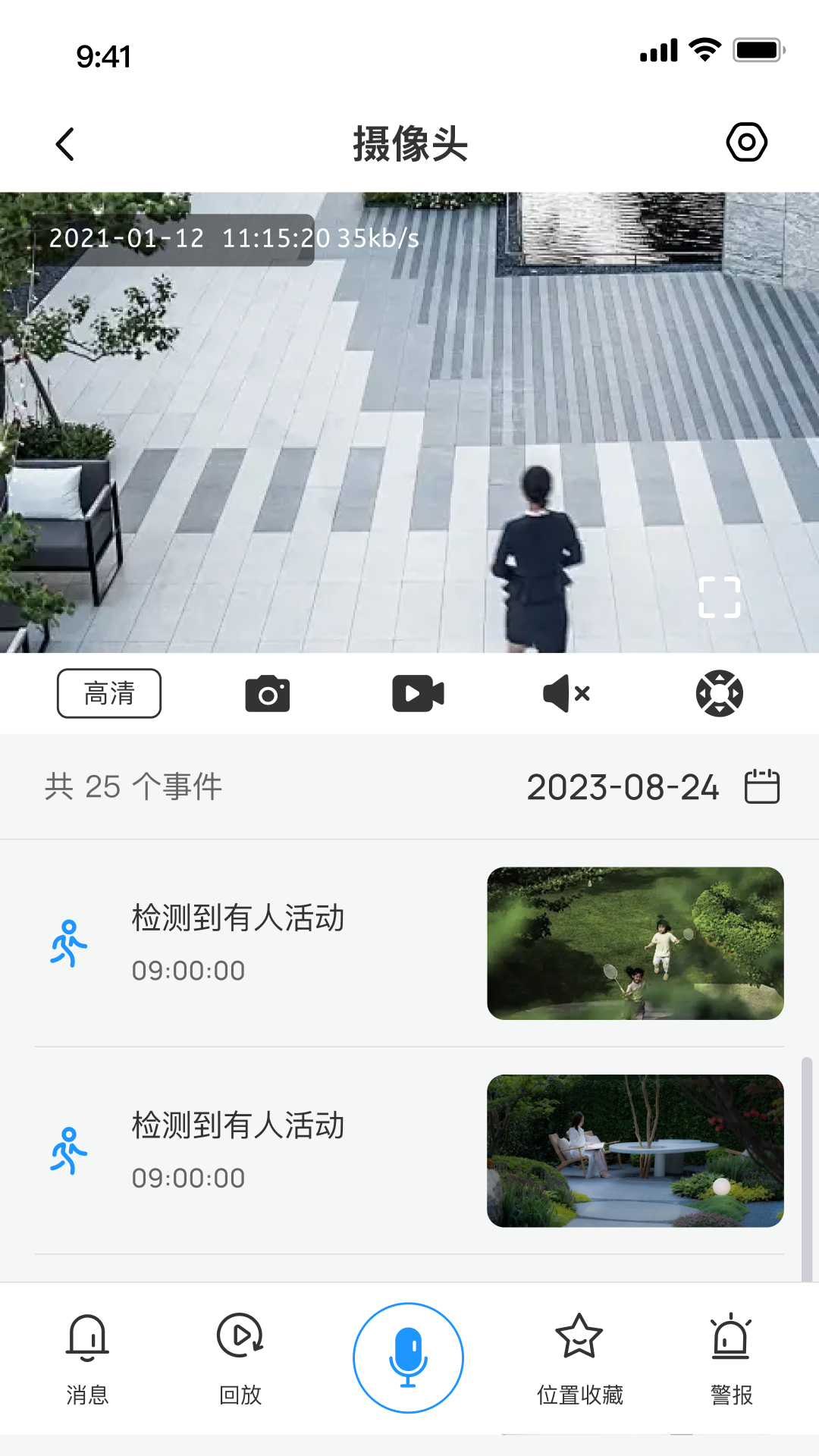Select the 摄像头 title bar
The width and height of the screenshot is (819, 1456).
tap(409, 143)
